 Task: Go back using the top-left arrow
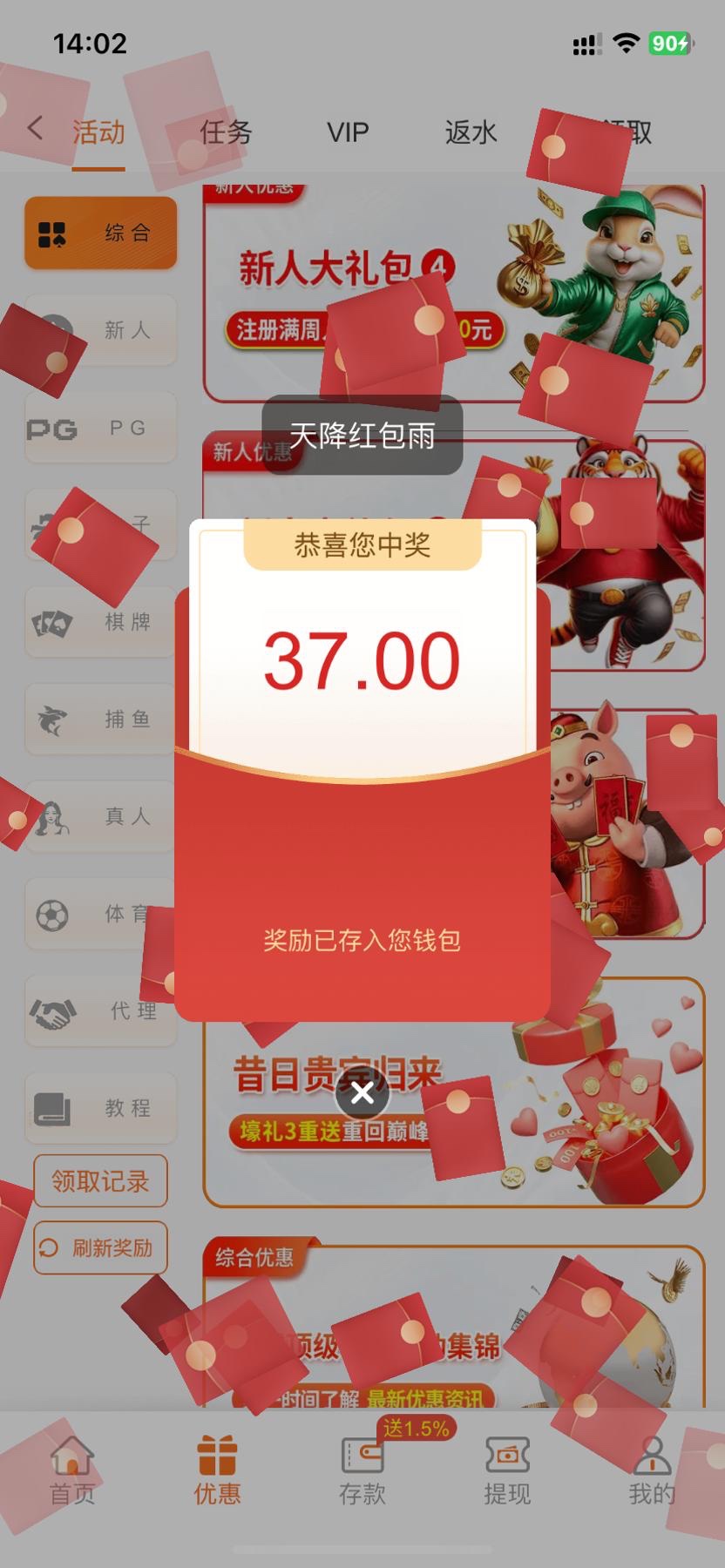(35, 129)
